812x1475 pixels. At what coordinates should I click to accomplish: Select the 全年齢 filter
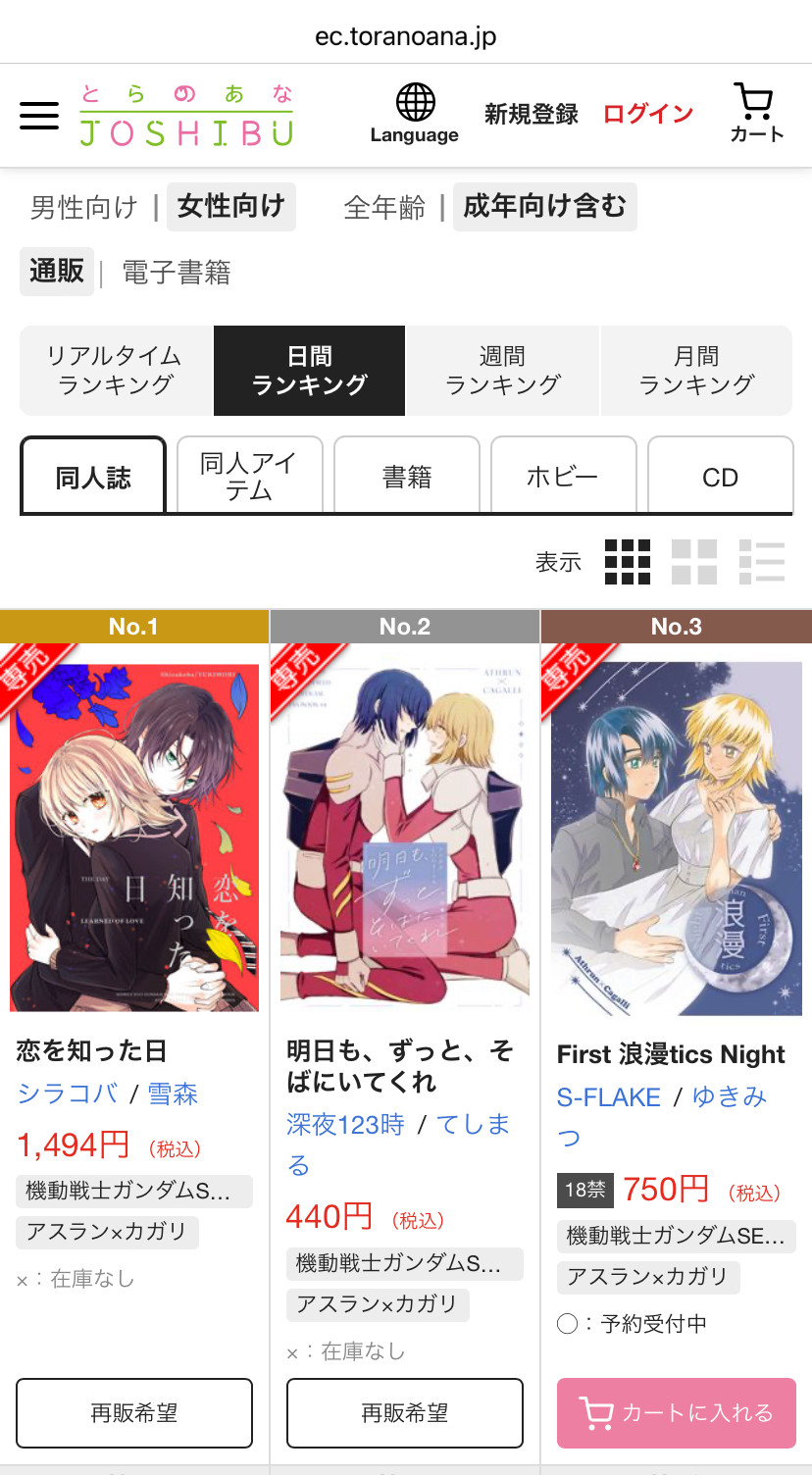pyautogui.click(x=384, y=207)
